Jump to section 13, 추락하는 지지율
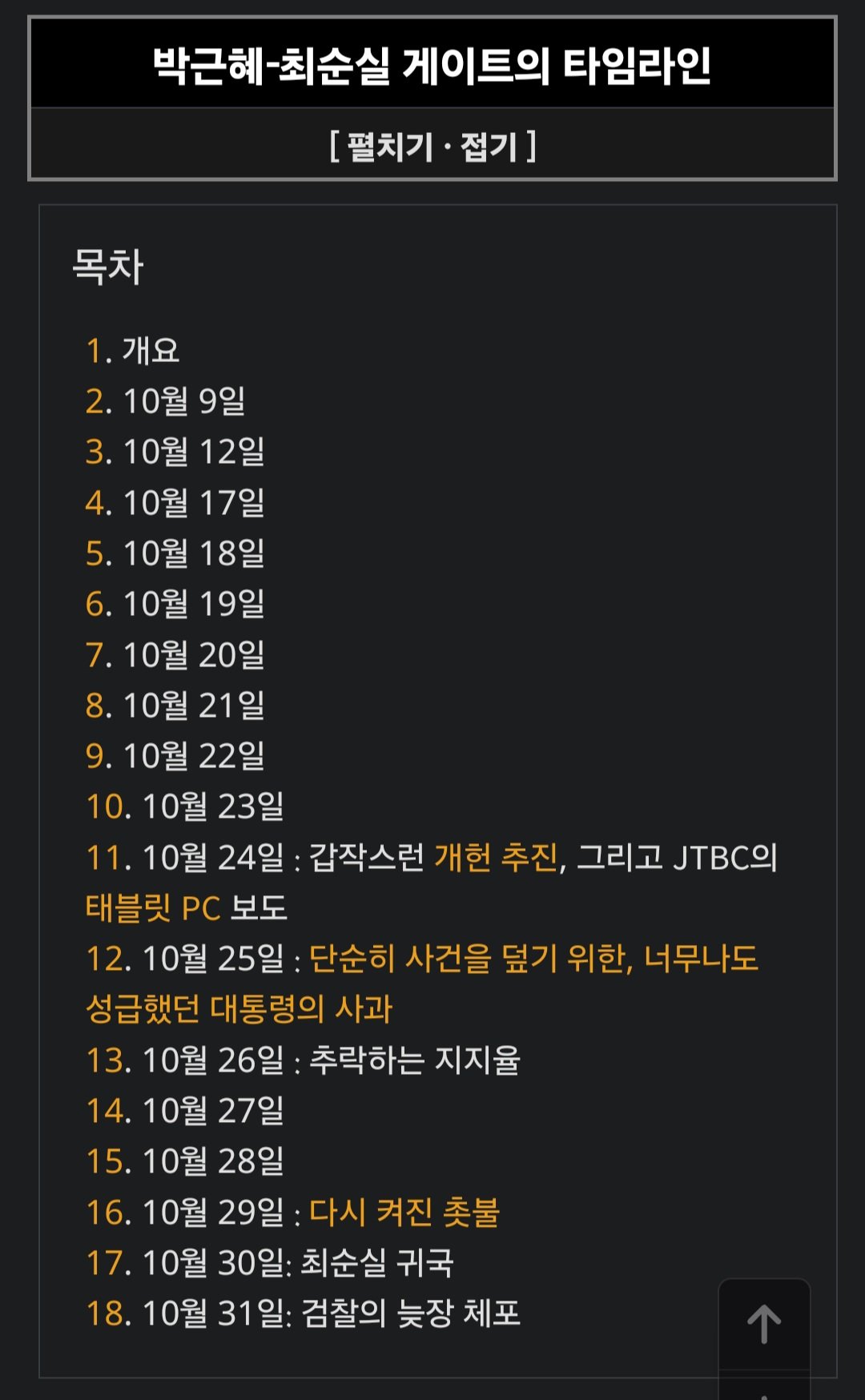Viewport: 865px width, 1400px height. coord(107,1060)
